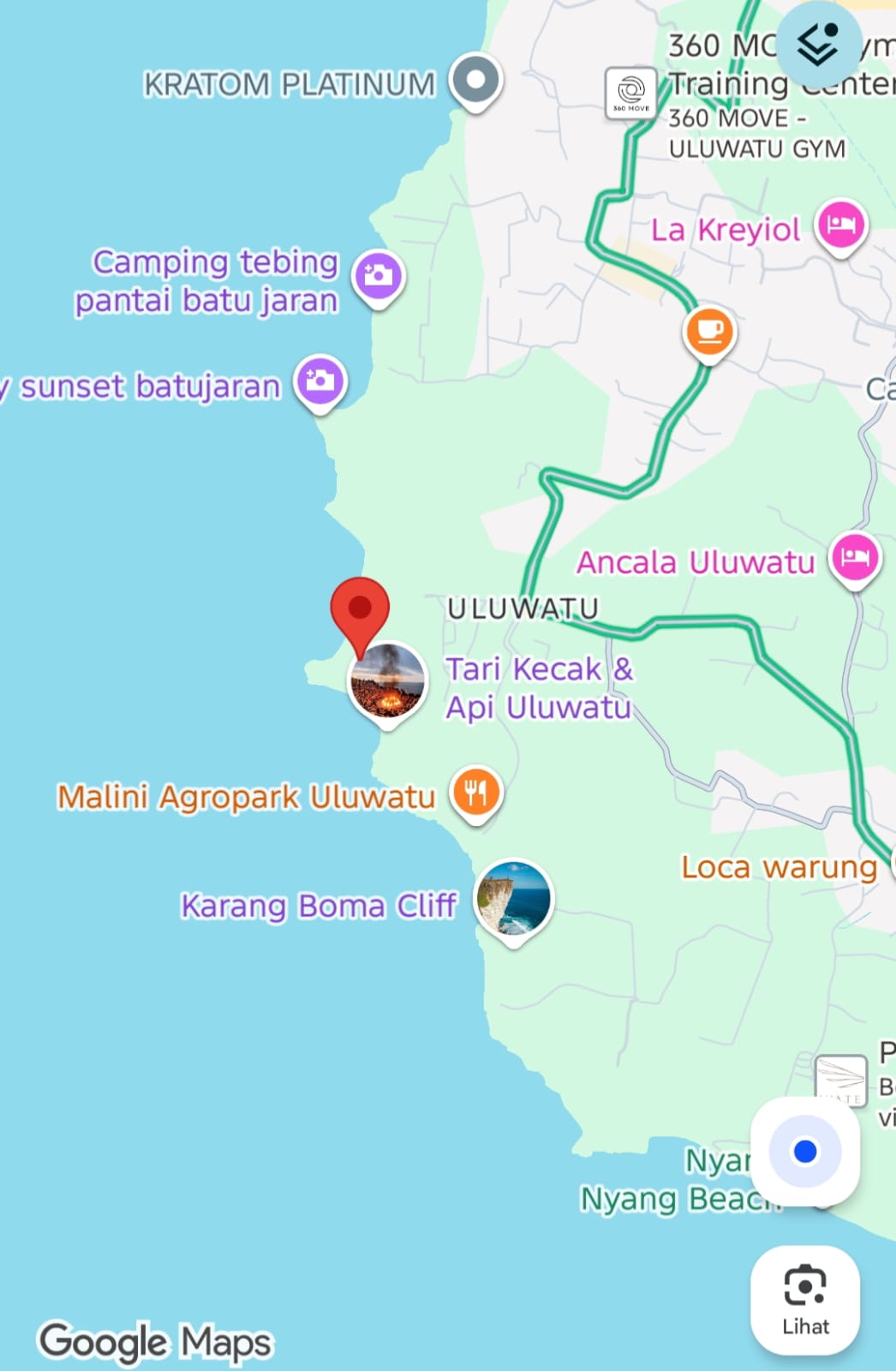The image size is (896, 1371).
Task: Open the 360 MOVE Uluwatu Gym marker
Action: 631,93
